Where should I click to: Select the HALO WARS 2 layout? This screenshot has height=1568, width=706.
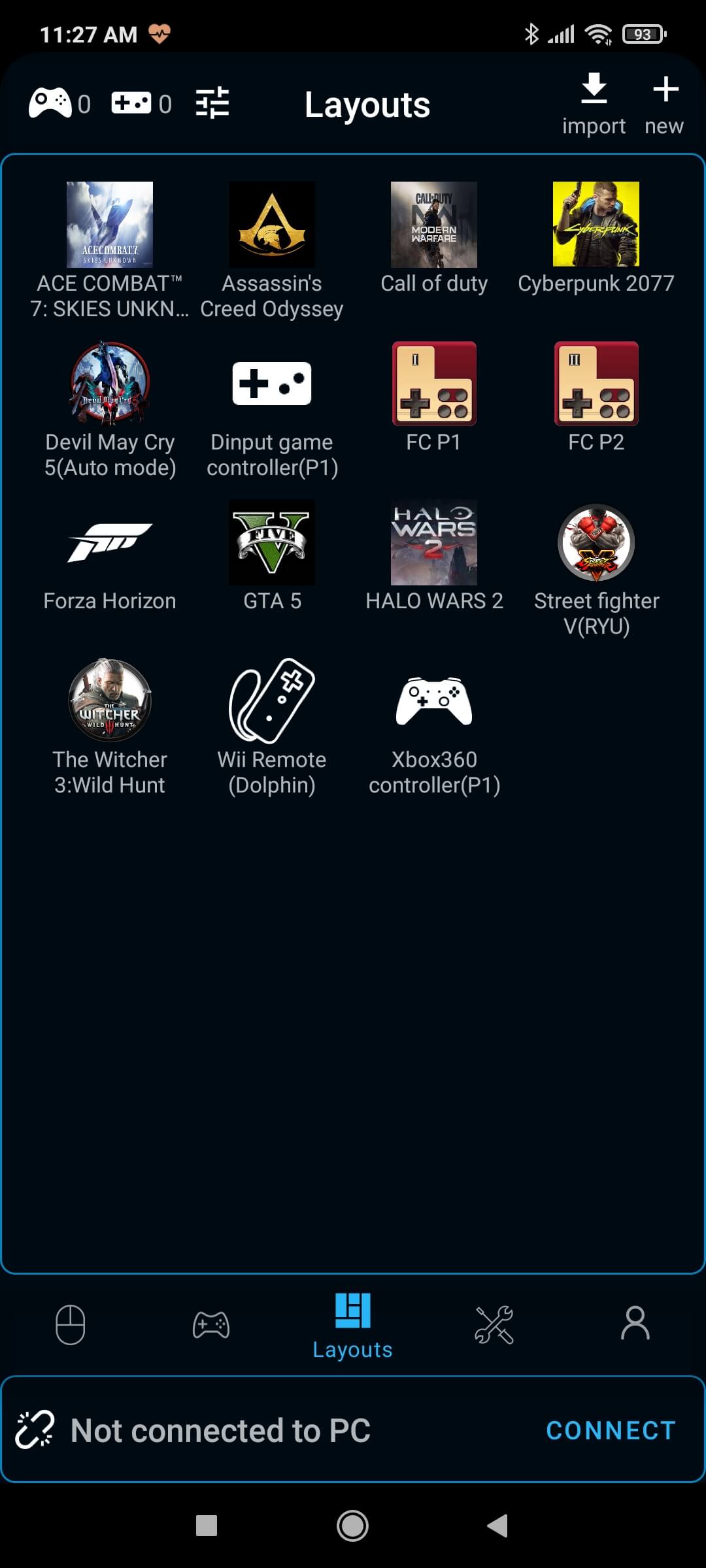coord(434,557)
